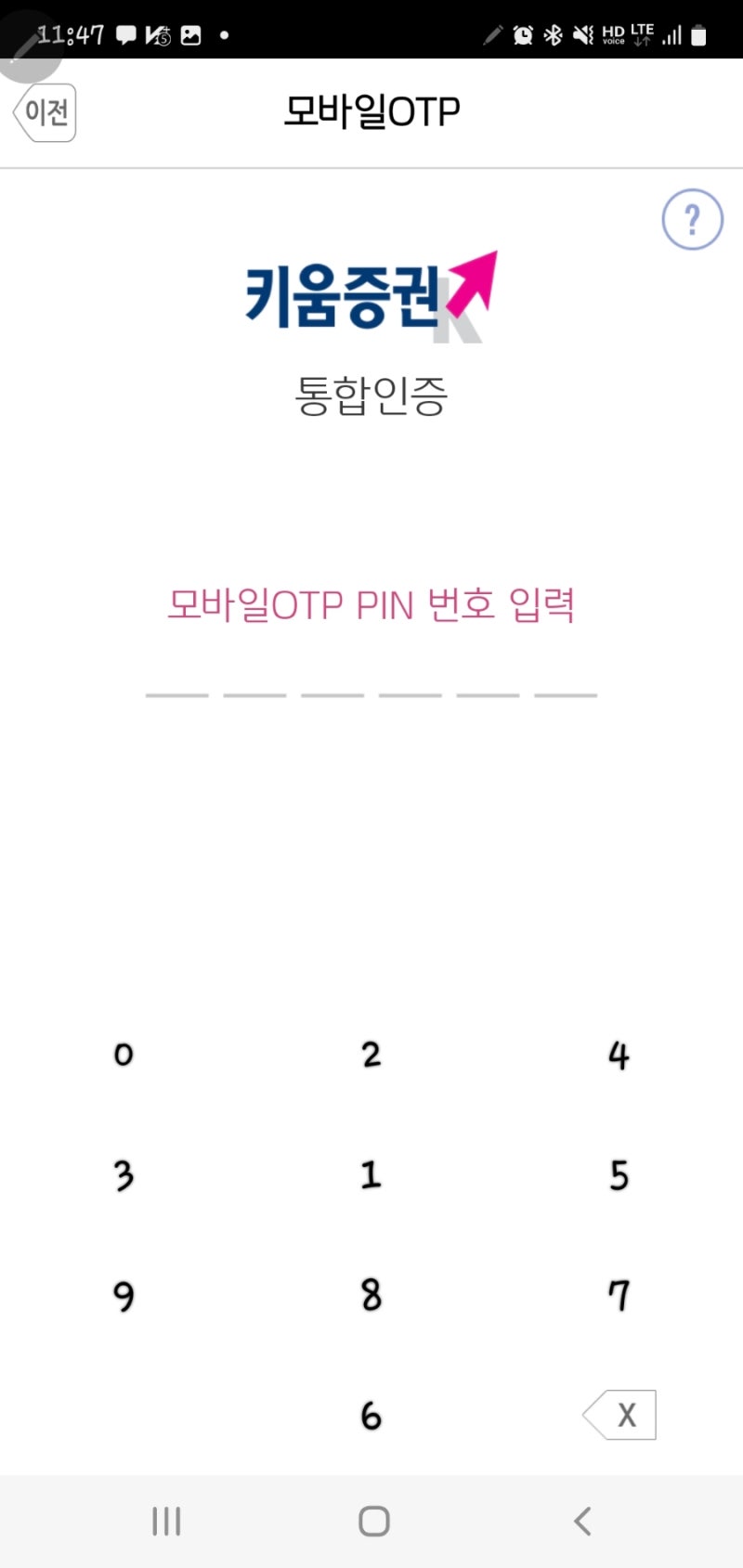The image size is (743, 1568).
Task: Select digit 5 on the PIN keypad
Action: (619, 1175)
